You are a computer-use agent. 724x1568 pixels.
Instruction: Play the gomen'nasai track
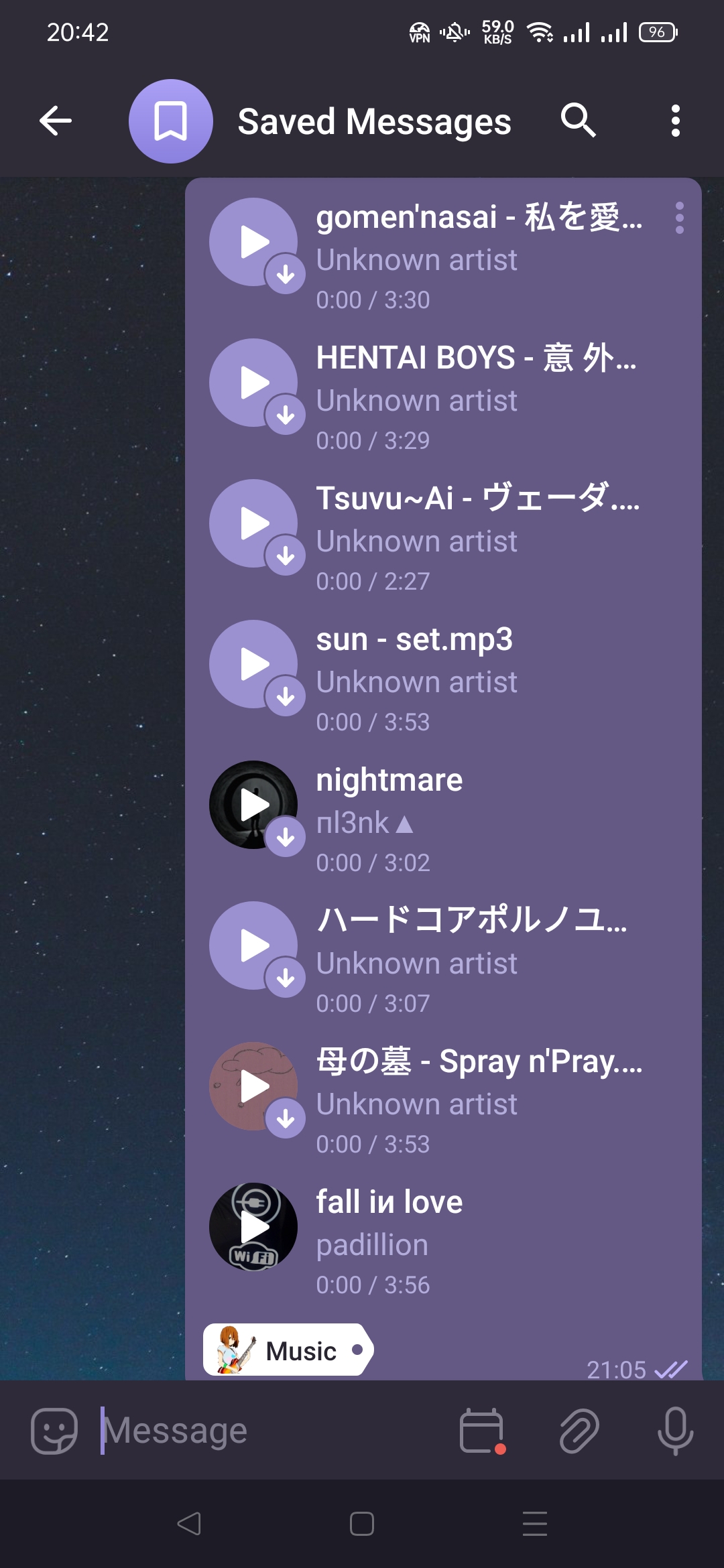click(253, 242)
